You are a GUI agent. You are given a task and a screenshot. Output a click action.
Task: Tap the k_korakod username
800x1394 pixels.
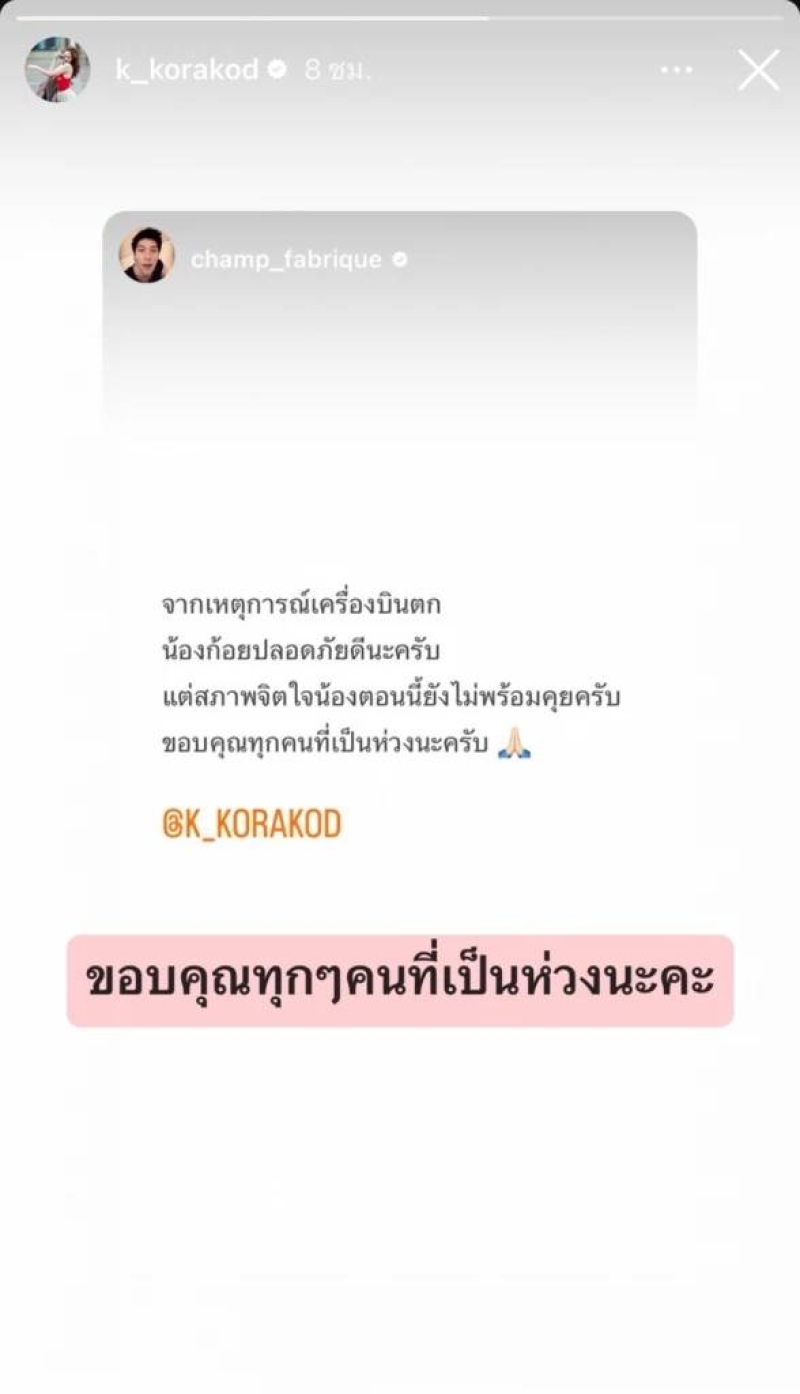coord(187,70)
